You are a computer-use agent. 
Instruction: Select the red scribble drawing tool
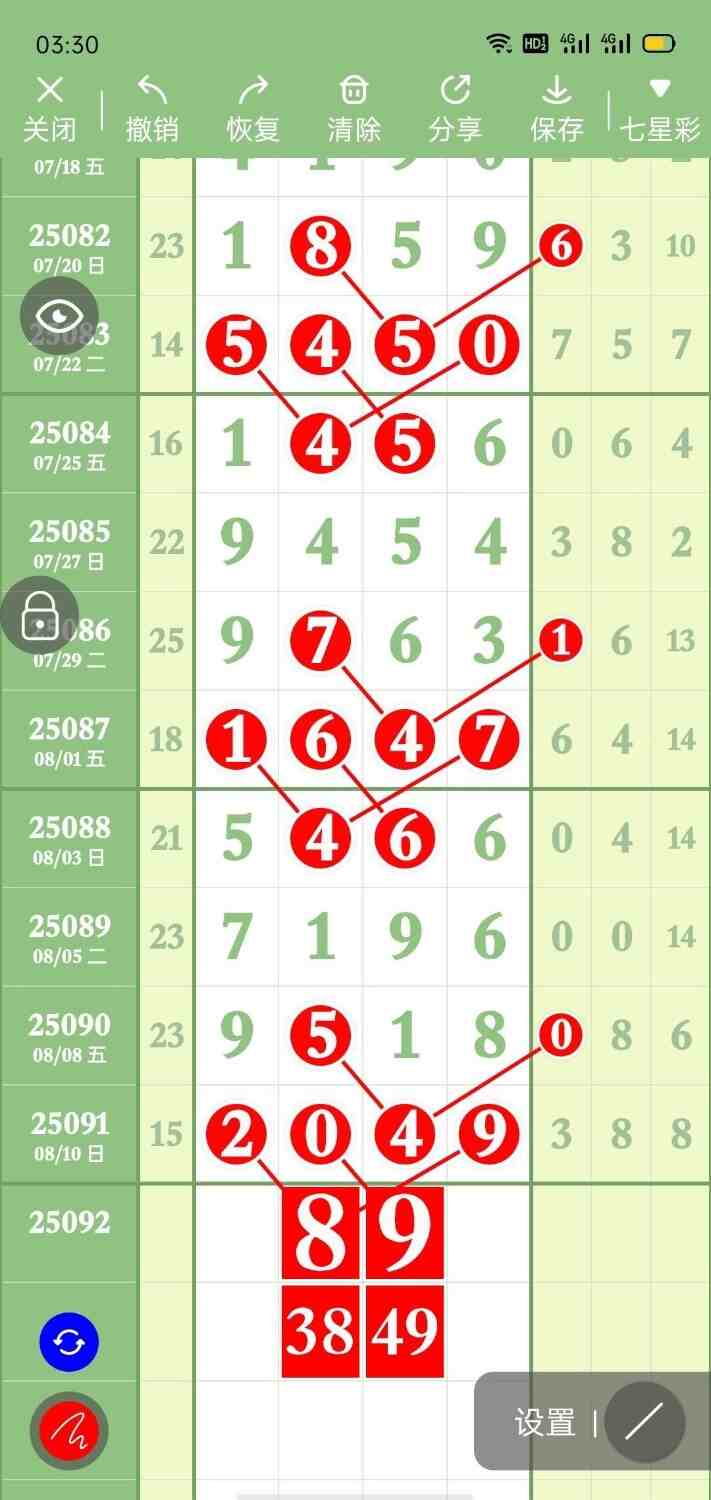(69, 1432)
